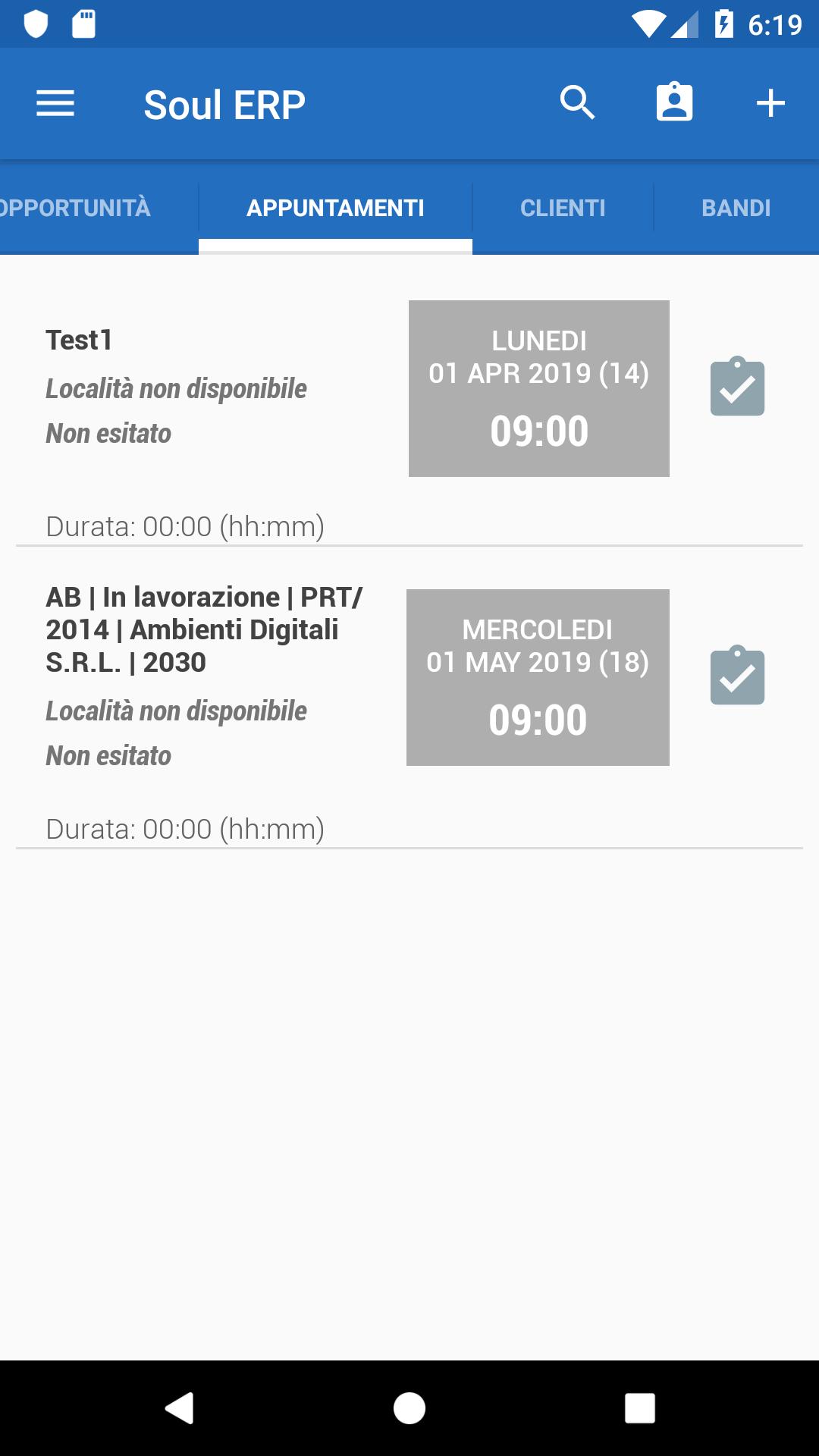Select the Appuntamenti tab

[335, 208]
